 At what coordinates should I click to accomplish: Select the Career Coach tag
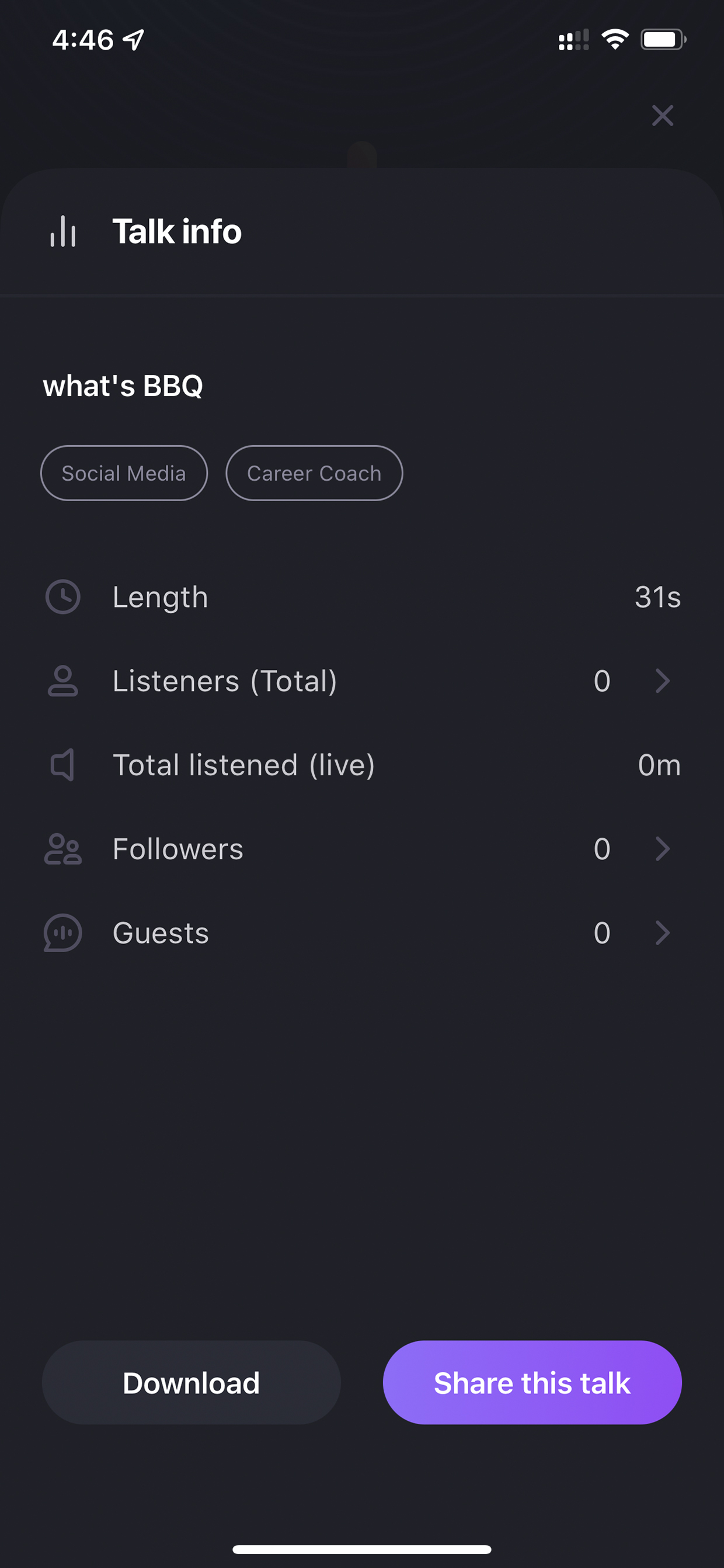[314, 473]
